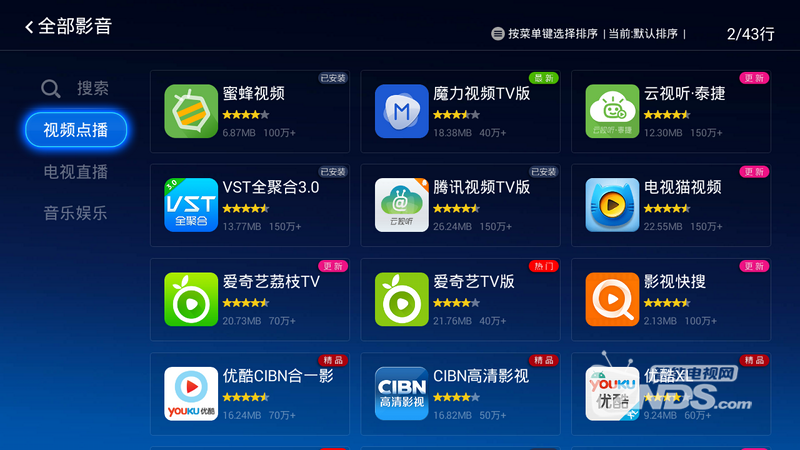Select the 视频点播 category
800x450 pixels.
pyautogui.click(x=76, y=130)
